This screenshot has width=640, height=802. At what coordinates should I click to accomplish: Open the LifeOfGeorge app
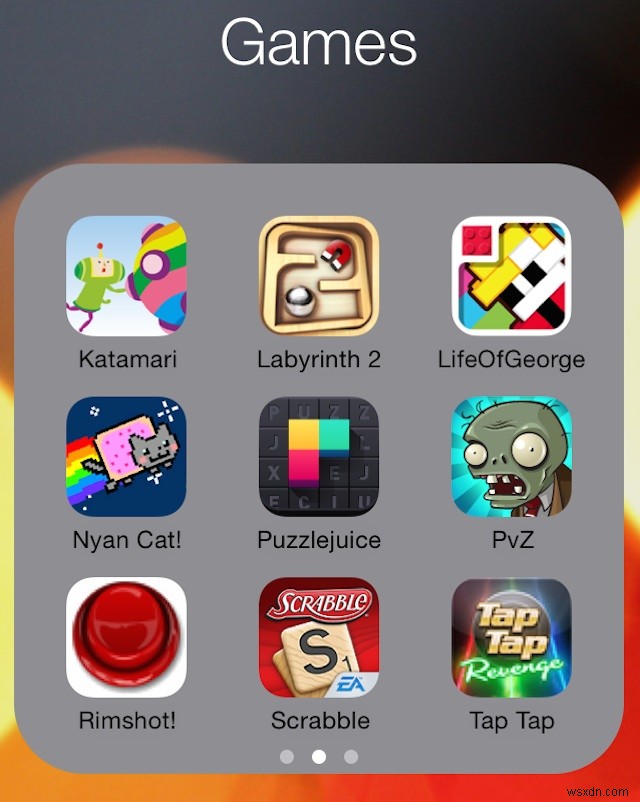[511, 276]
